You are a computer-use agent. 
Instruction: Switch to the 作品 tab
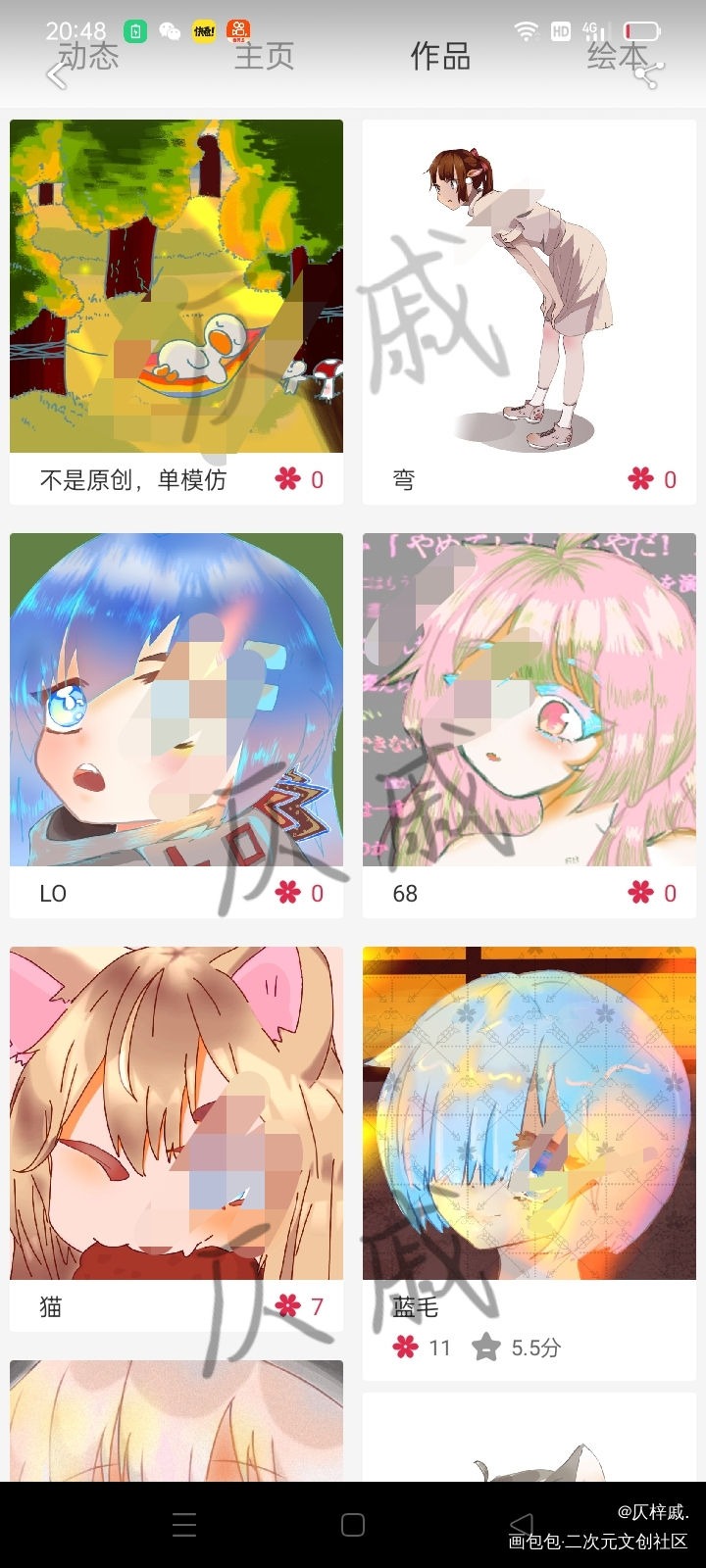click(x=439, y=57)
